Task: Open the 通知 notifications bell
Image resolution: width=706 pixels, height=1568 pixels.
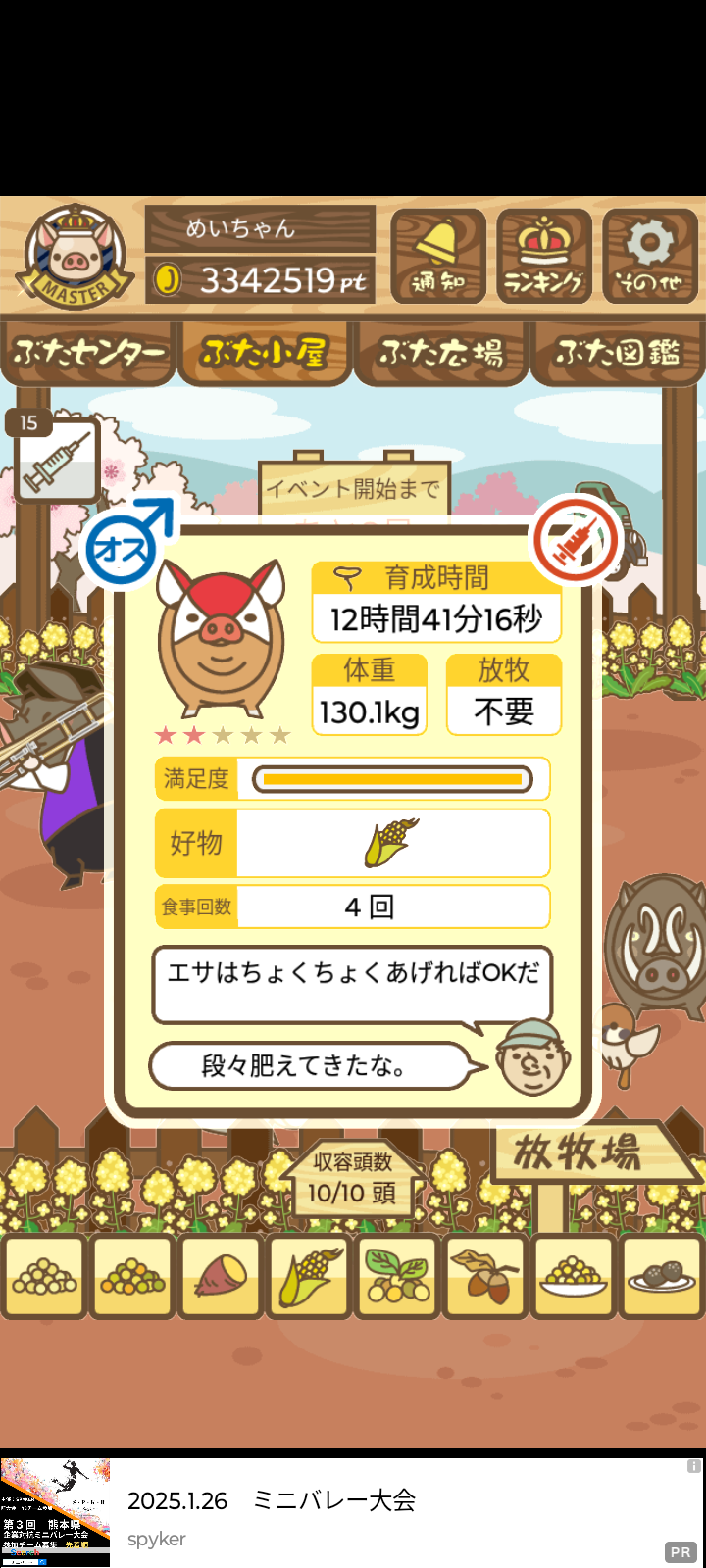Action: click(x=438, y=256)
